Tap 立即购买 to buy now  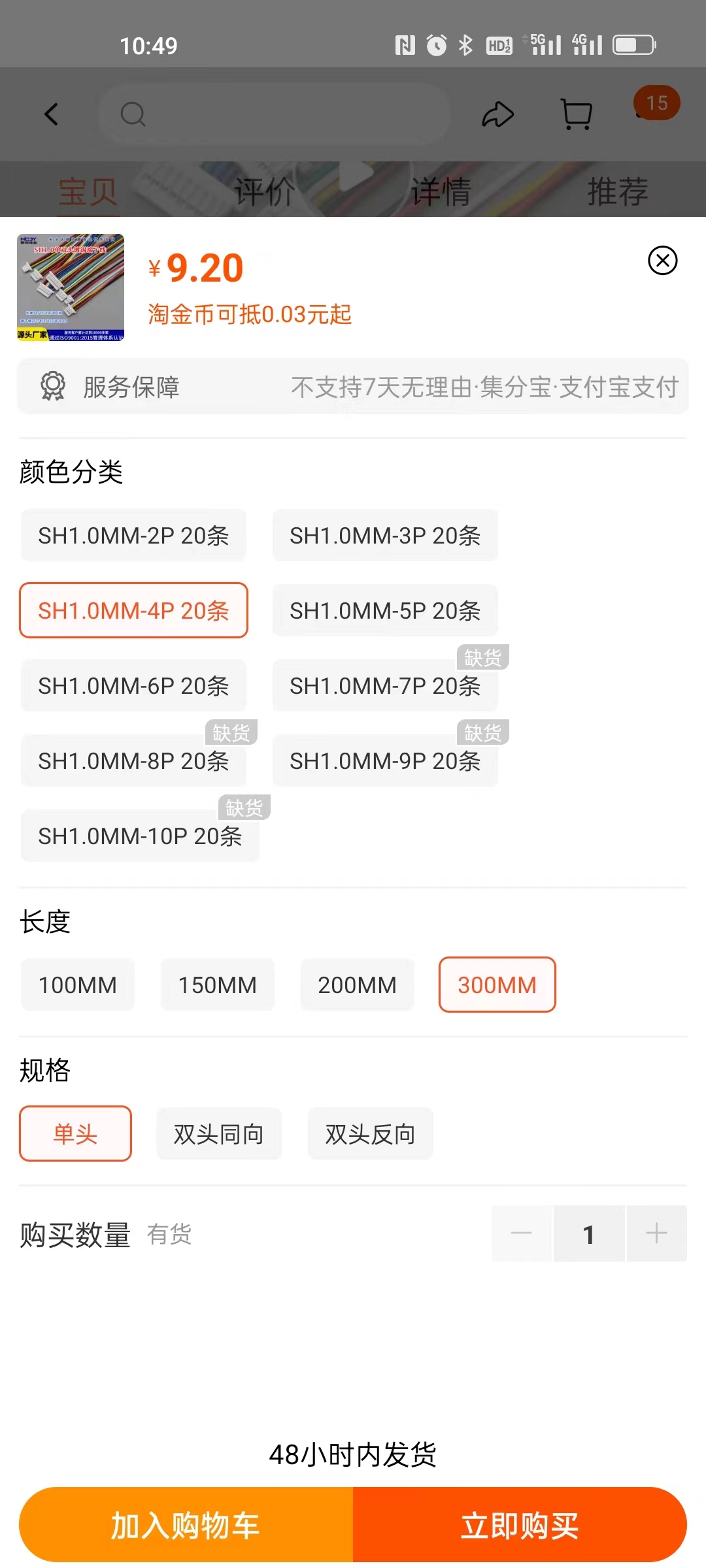(x=520, y=1526)
